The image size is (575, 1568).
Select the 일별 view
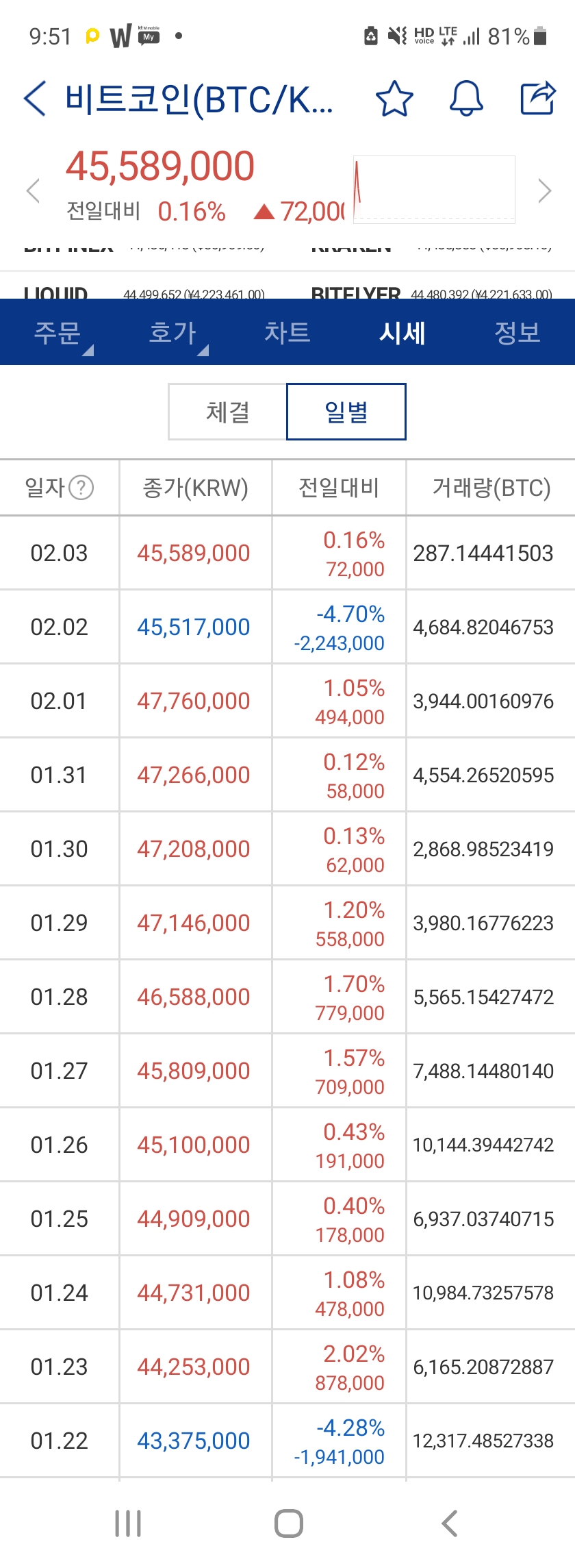point(346,412)
